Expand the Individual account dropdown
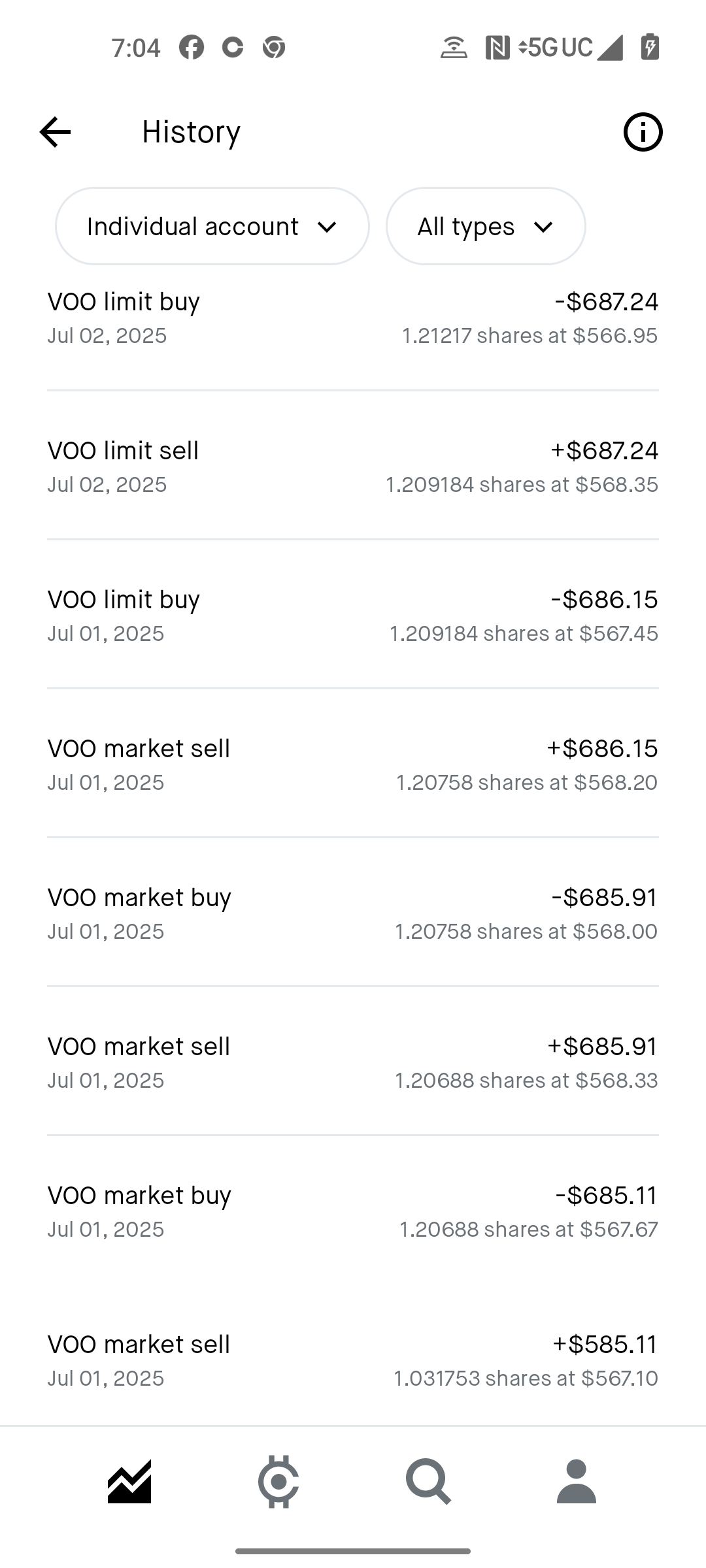The width and height of the screenshot is (706, 1568). click(x=212, y=227)
